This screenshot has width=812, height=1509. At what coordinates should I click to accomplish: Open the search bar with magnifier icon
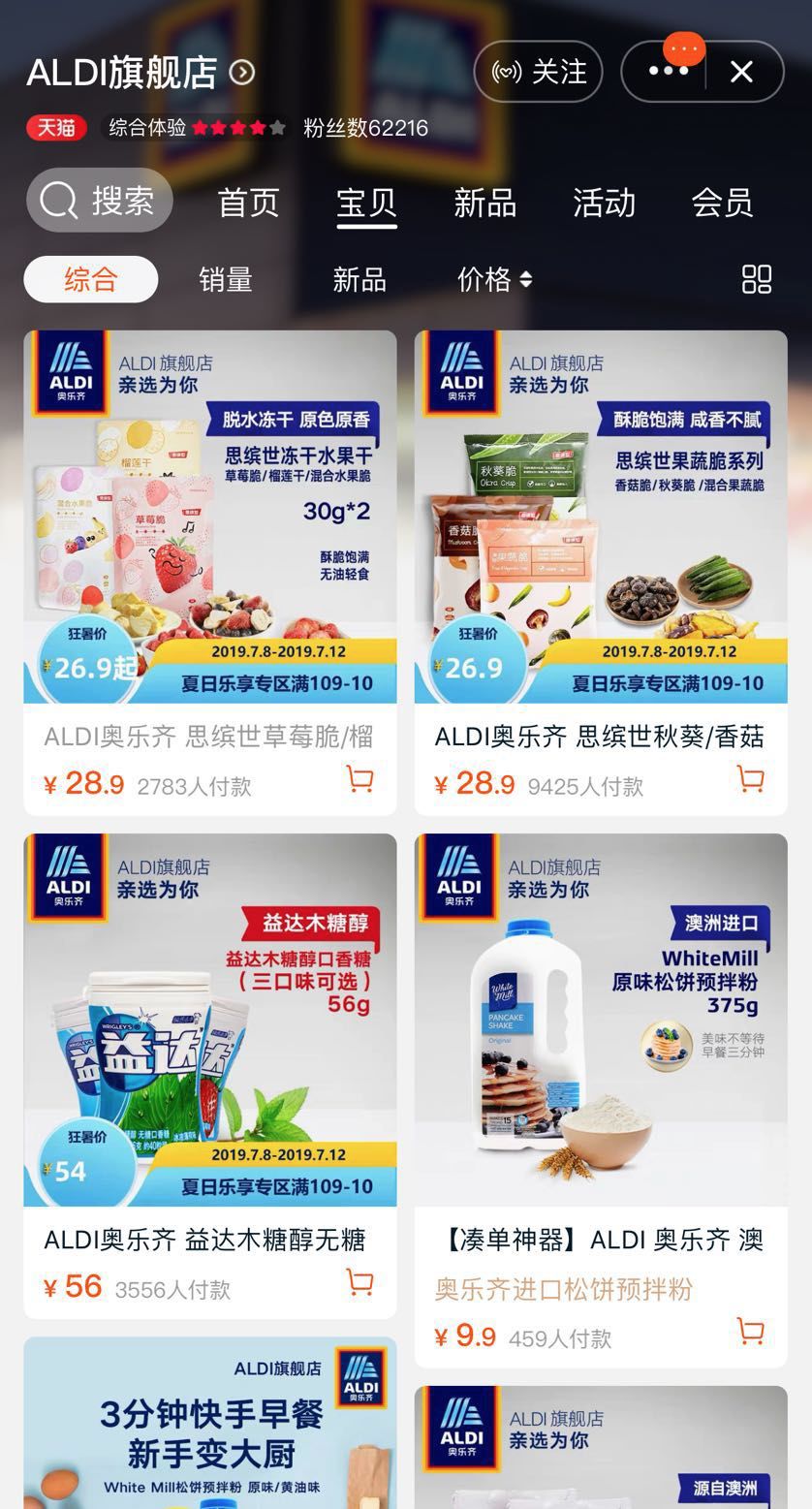coord(98,200)
